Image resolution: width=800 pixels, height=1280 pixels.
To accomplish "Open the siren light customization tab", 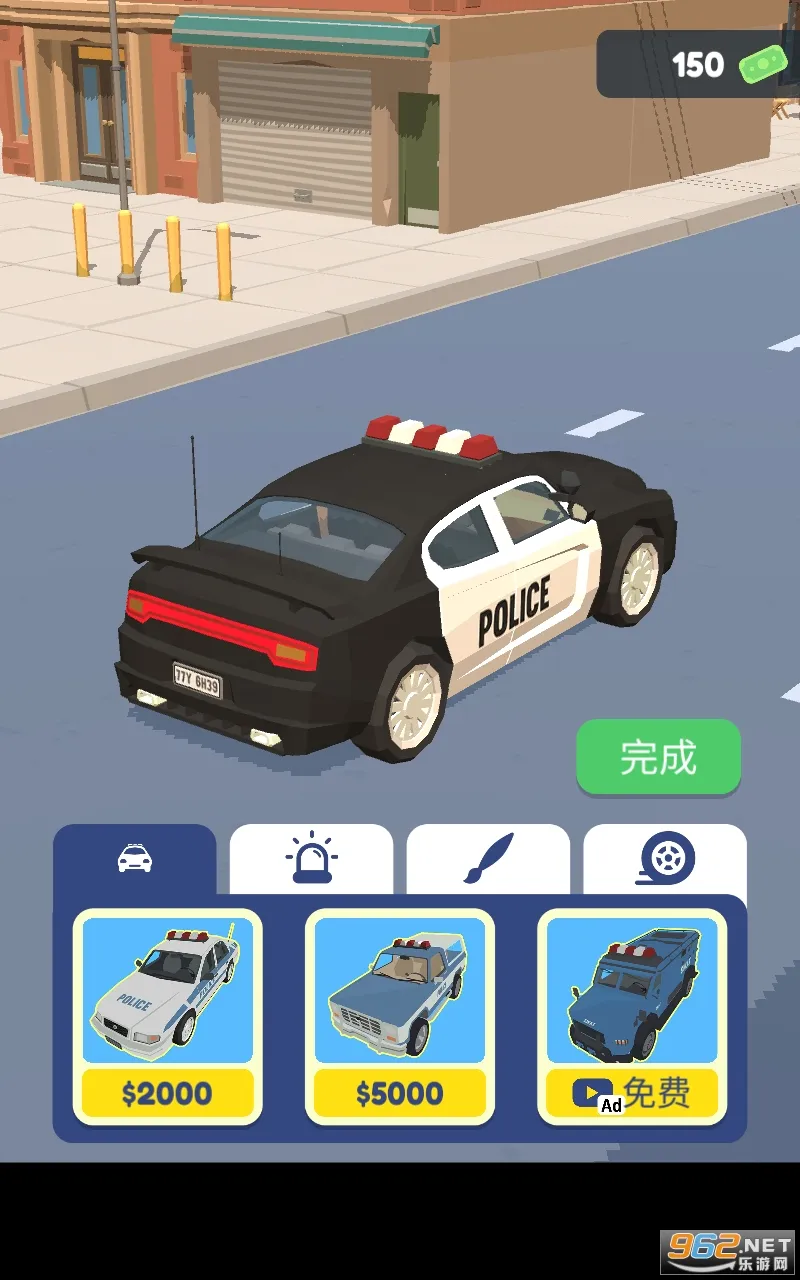I will pyautogui.click(x=311, y=859).
